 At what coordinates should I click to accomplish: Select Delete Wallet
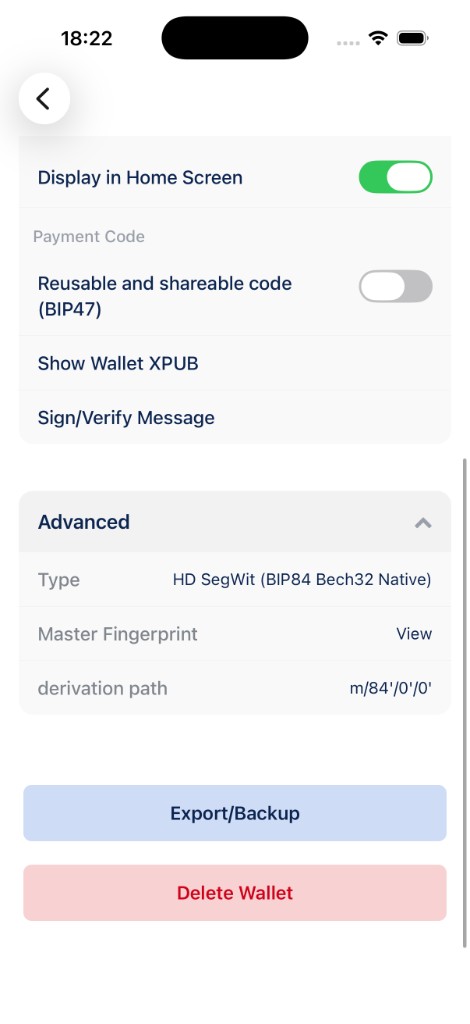(x=235, y=893)
